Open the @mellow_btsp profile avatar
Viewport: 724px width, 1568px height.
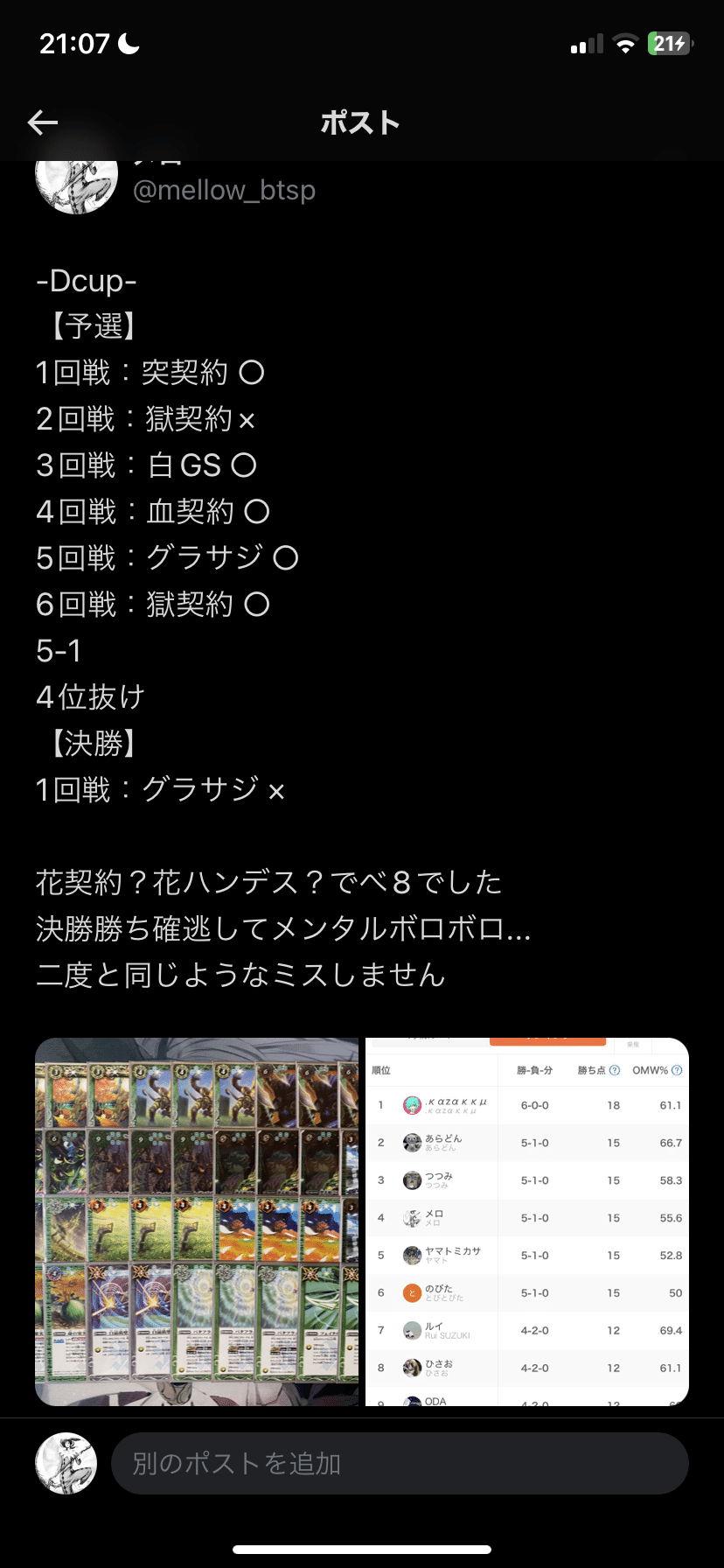click(76, 187)
